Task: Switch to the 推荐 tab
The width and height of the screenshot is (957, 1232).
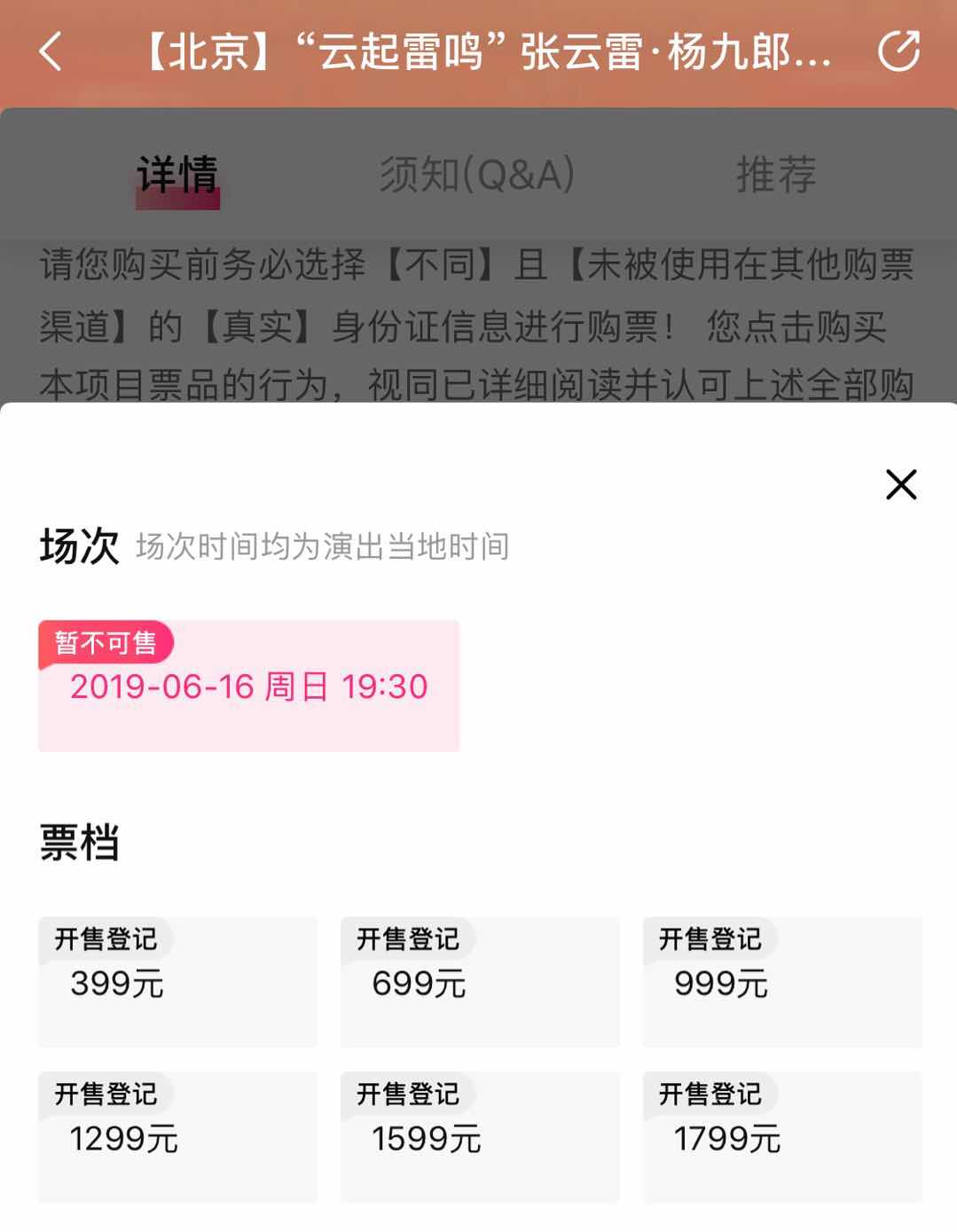Action: point(776,174)
